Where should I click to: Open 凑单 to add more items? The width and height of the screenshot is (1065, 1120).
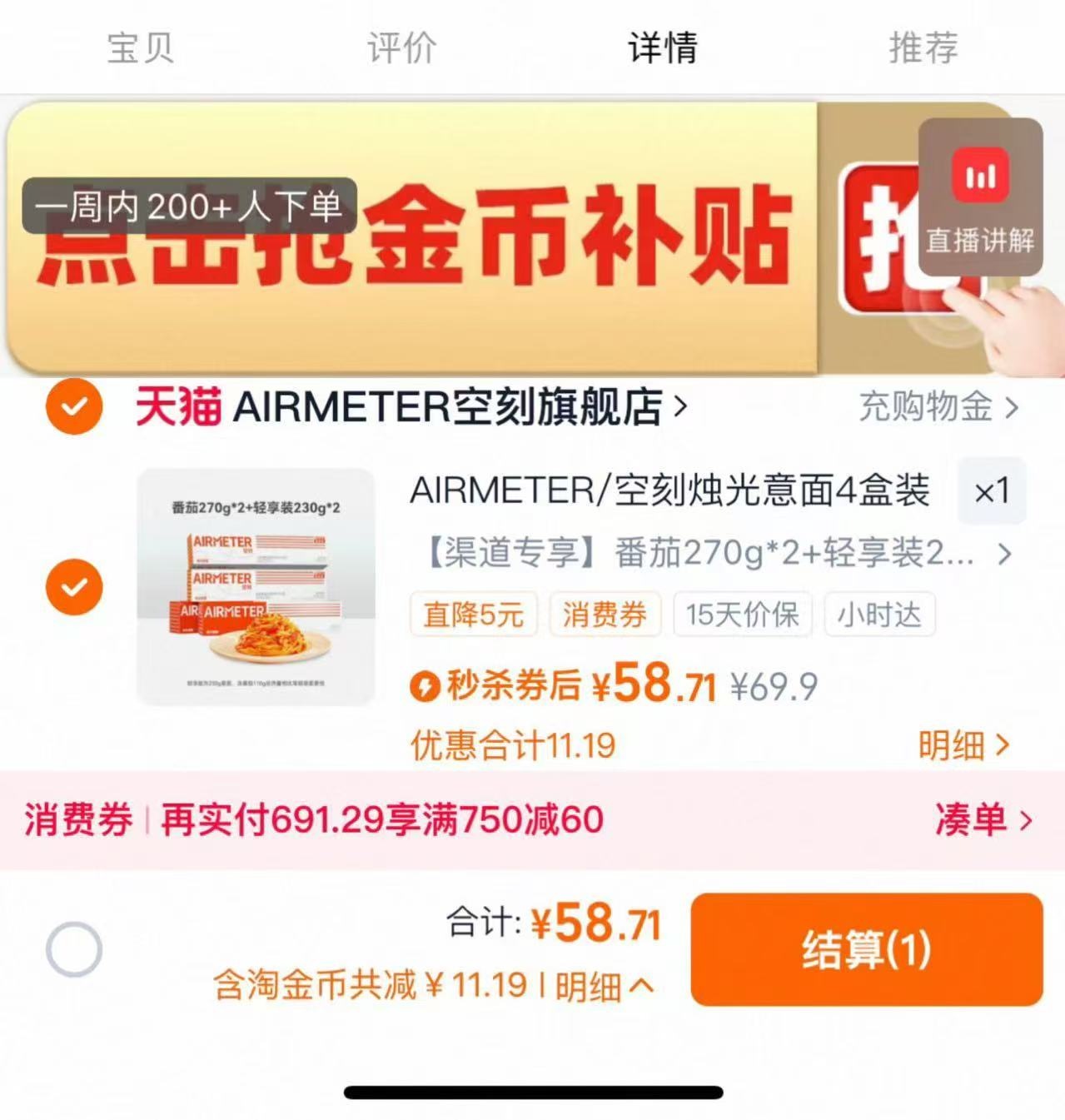click(x=987, y=820)
